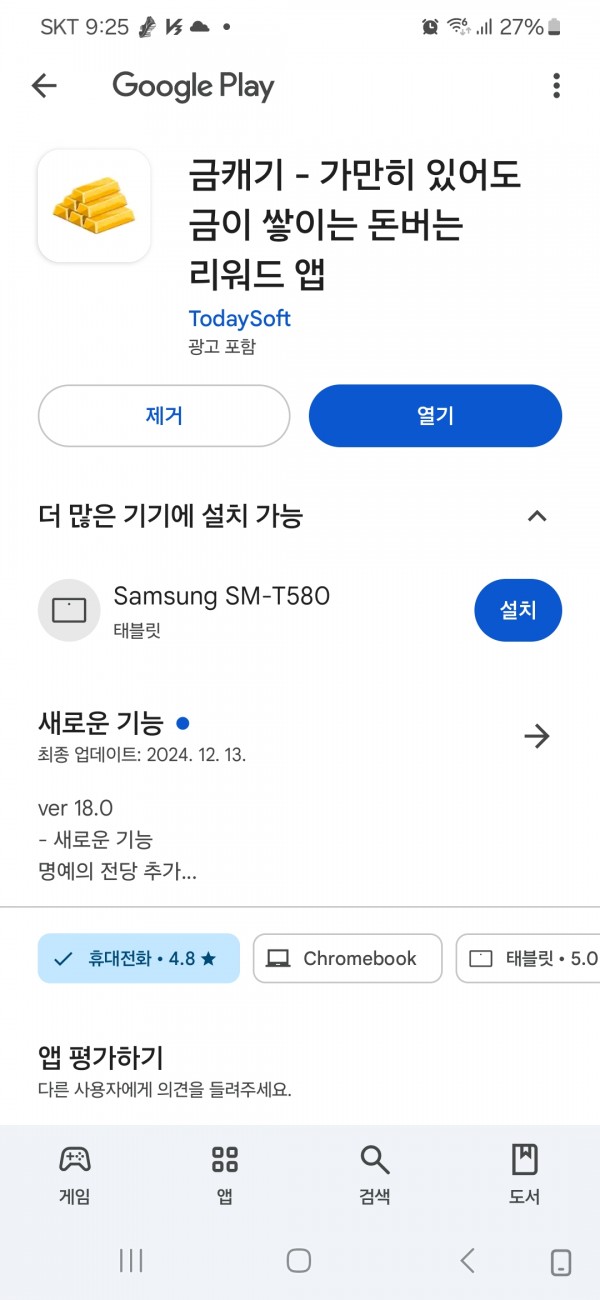
Task: Select the Chromebook chip
Action: point(347,958)
